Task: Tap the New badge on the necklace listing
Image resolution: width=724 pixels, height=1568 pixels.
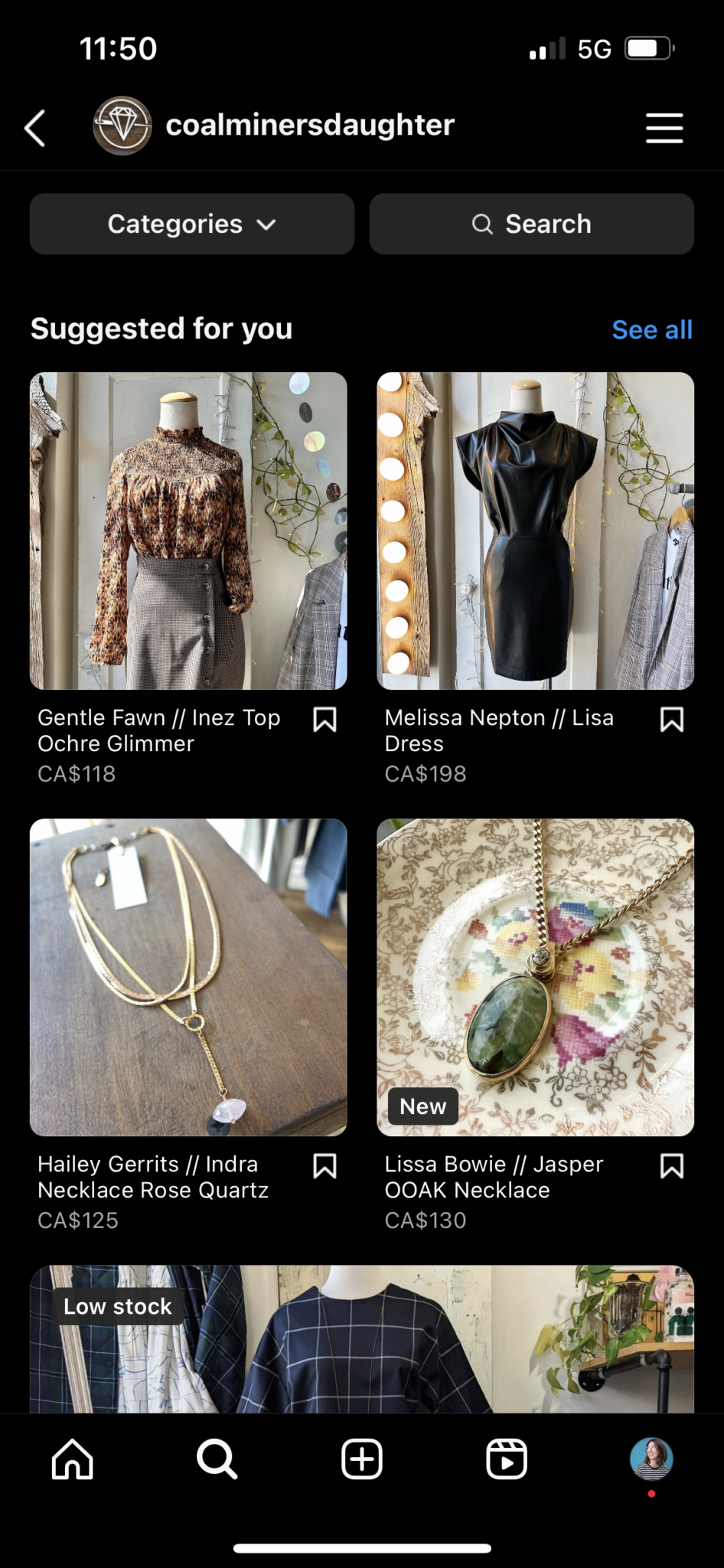Action: (x=422, y=1106)
